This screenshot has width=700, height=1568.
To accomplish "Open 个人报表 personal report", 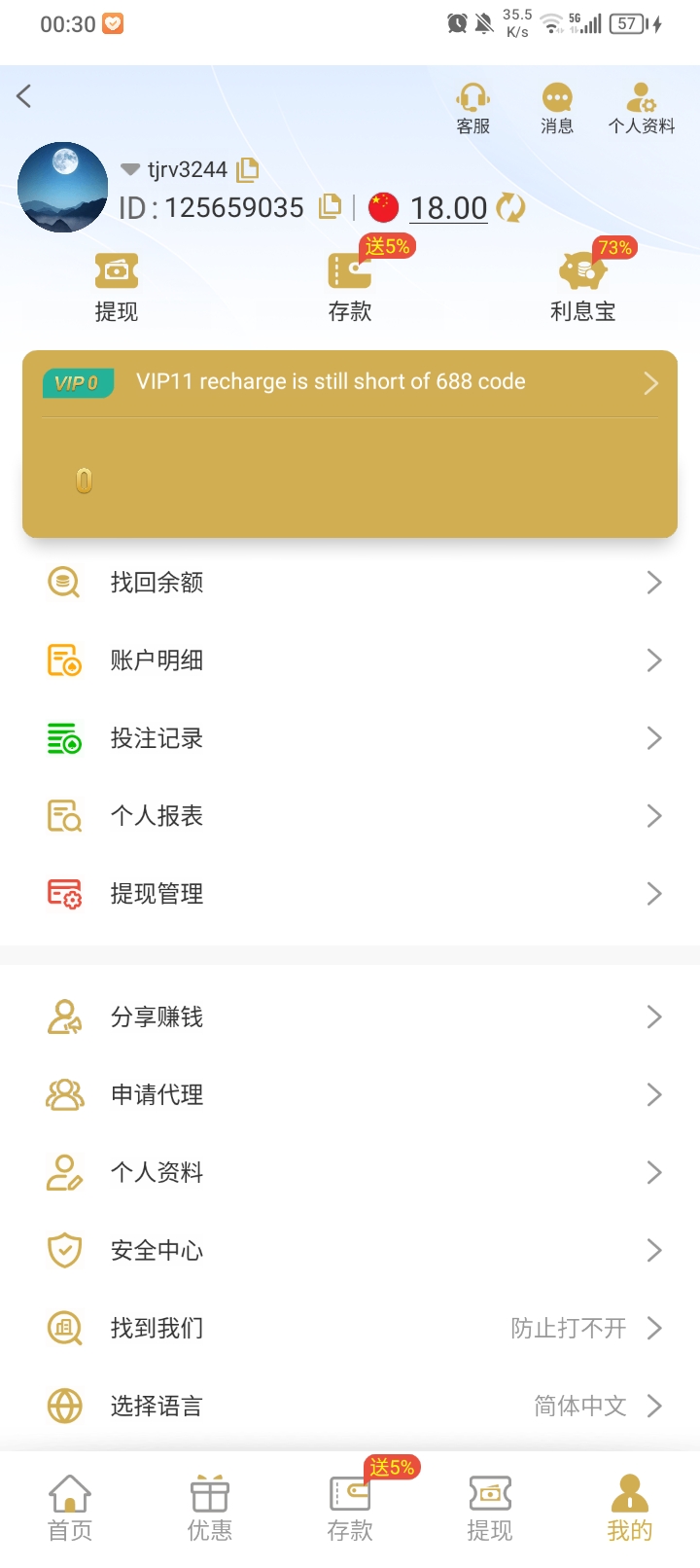I will 350,816.
